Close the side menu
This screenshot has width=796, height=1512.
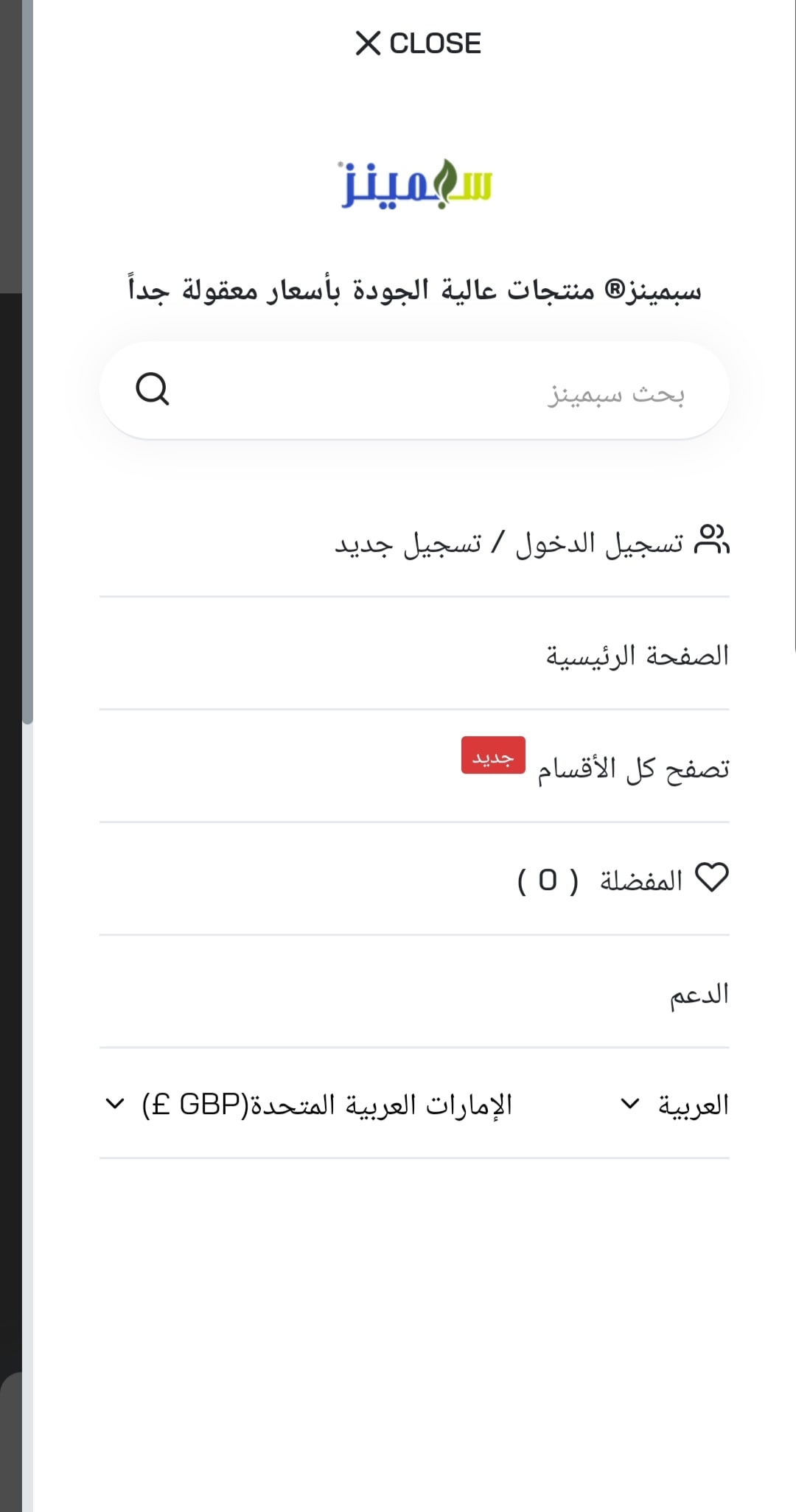[x=418, y=43]
